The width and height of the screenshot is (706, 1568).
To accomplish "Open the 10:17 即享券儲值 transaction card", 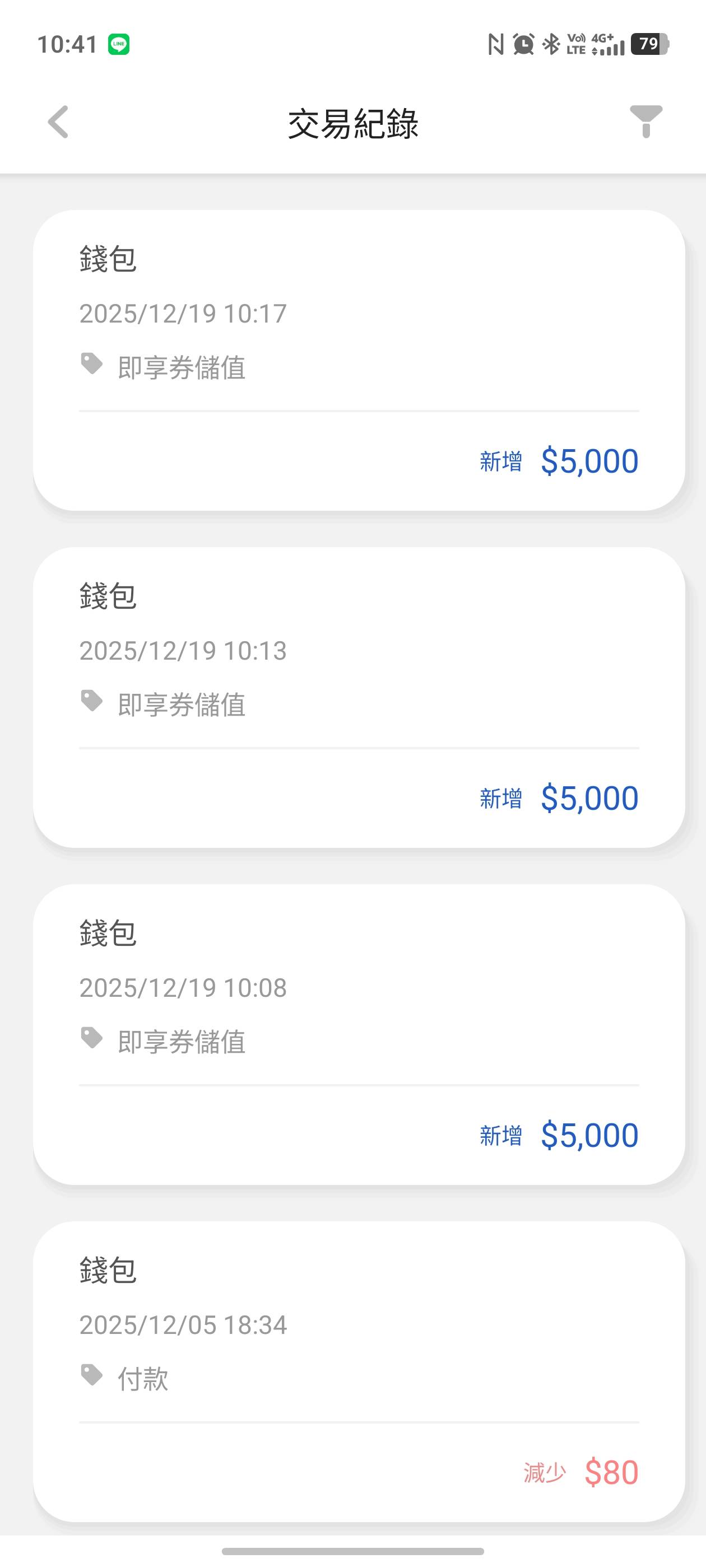I will coord(359,360).
